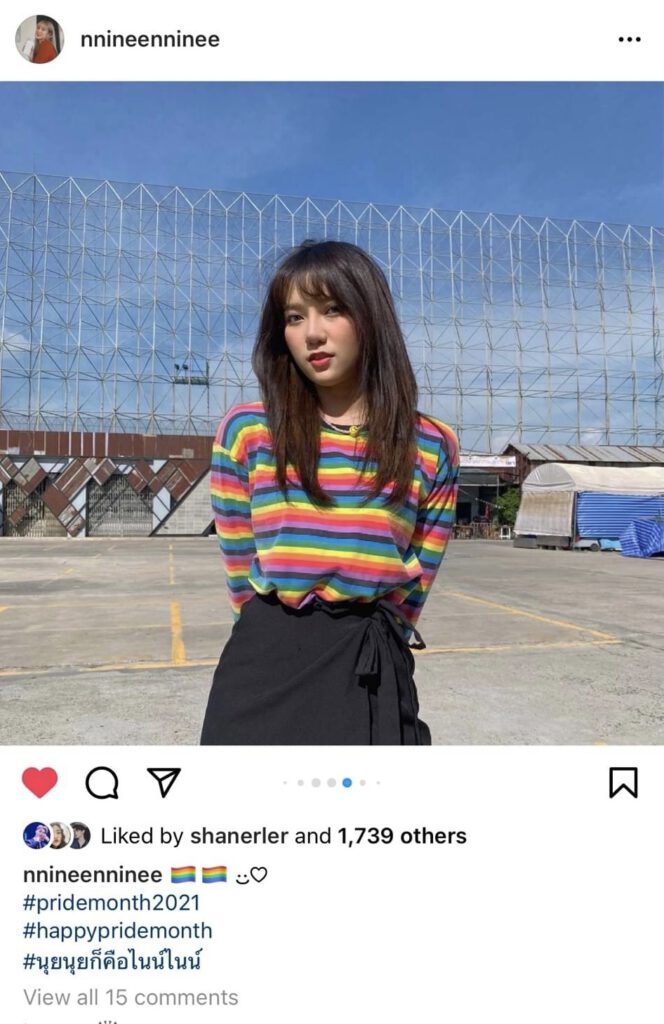Open the #happypridemonth hashtag
Viewport: 664px width, 1024px height.
[117, 931]
